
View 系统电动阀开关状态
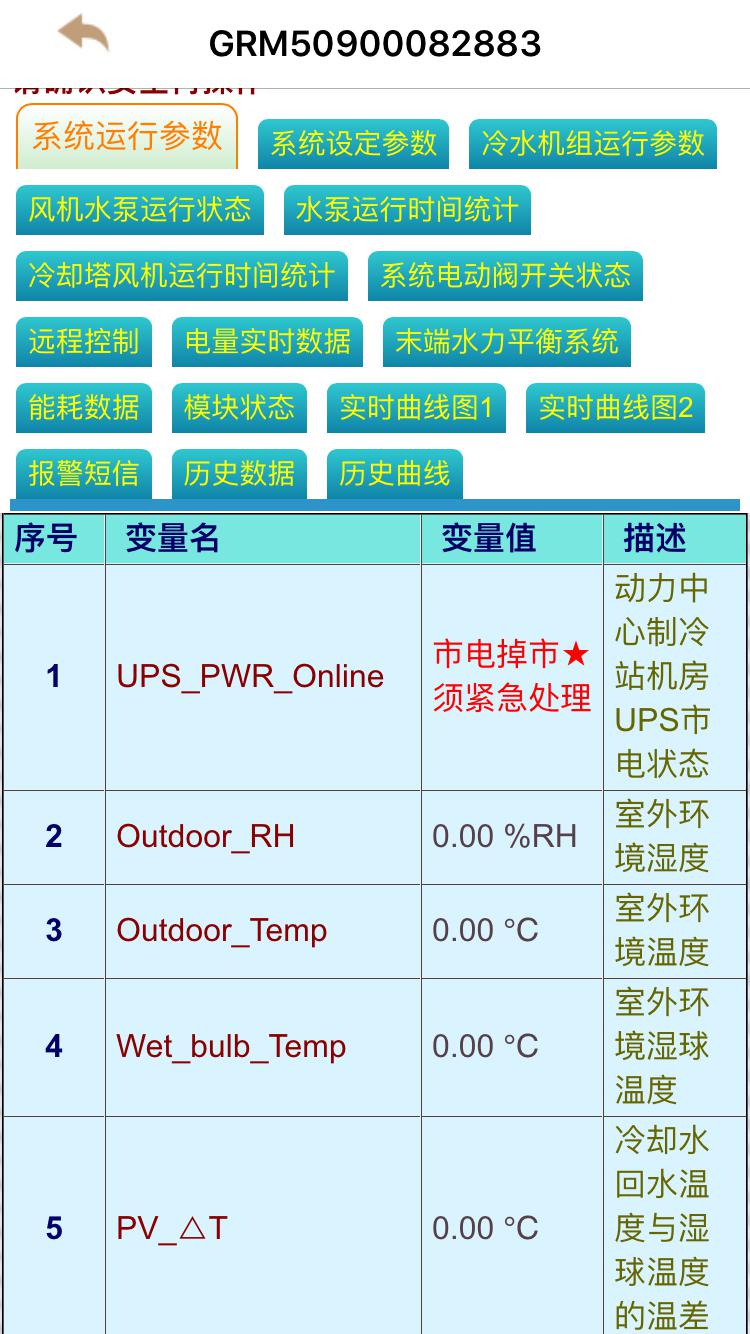[505, 276]
